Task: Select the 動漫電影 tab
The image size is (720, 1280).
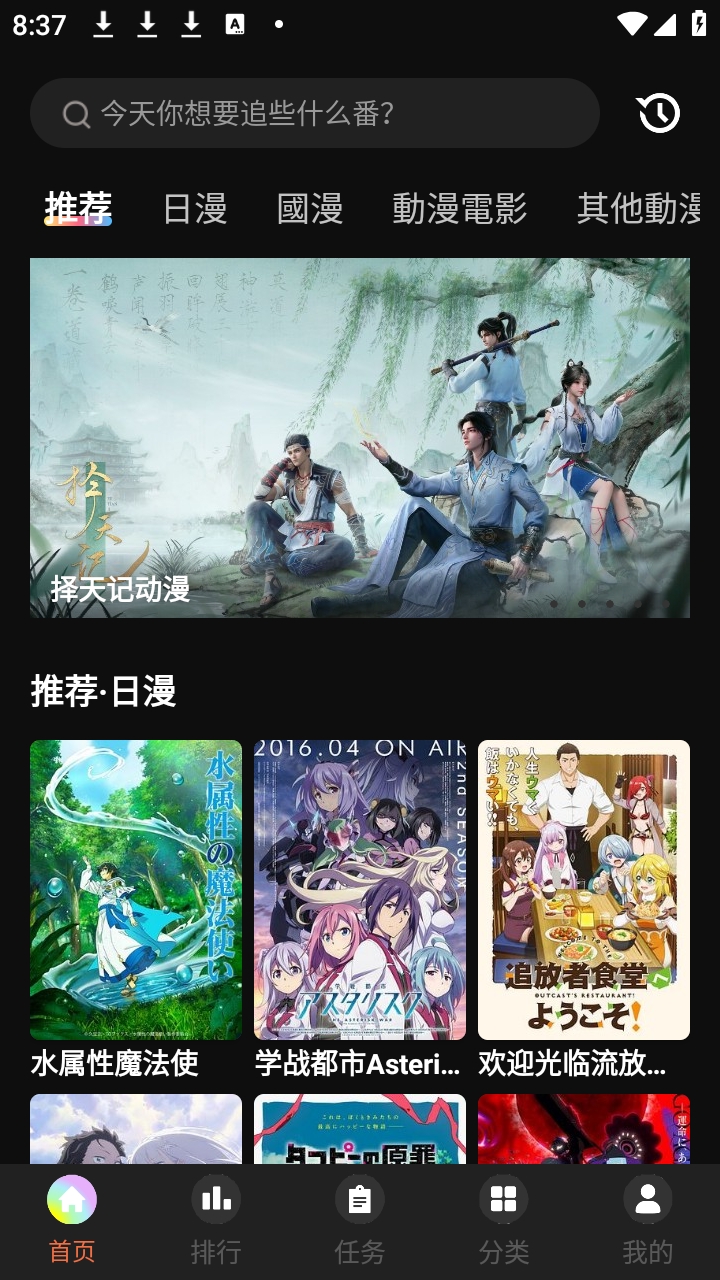Action: (459, 208)
